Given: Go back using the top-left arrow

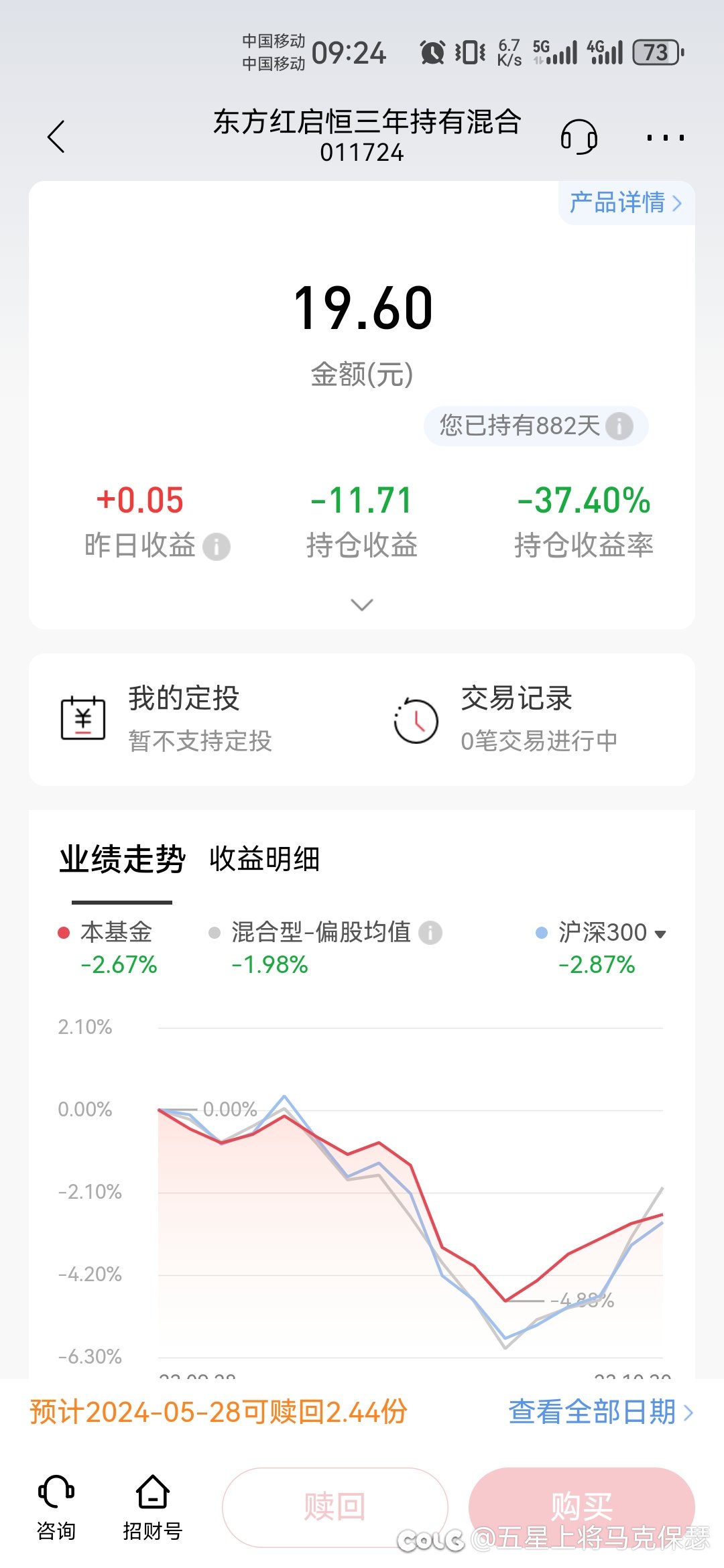Looking at the screenshot, I should coord(56,137).
